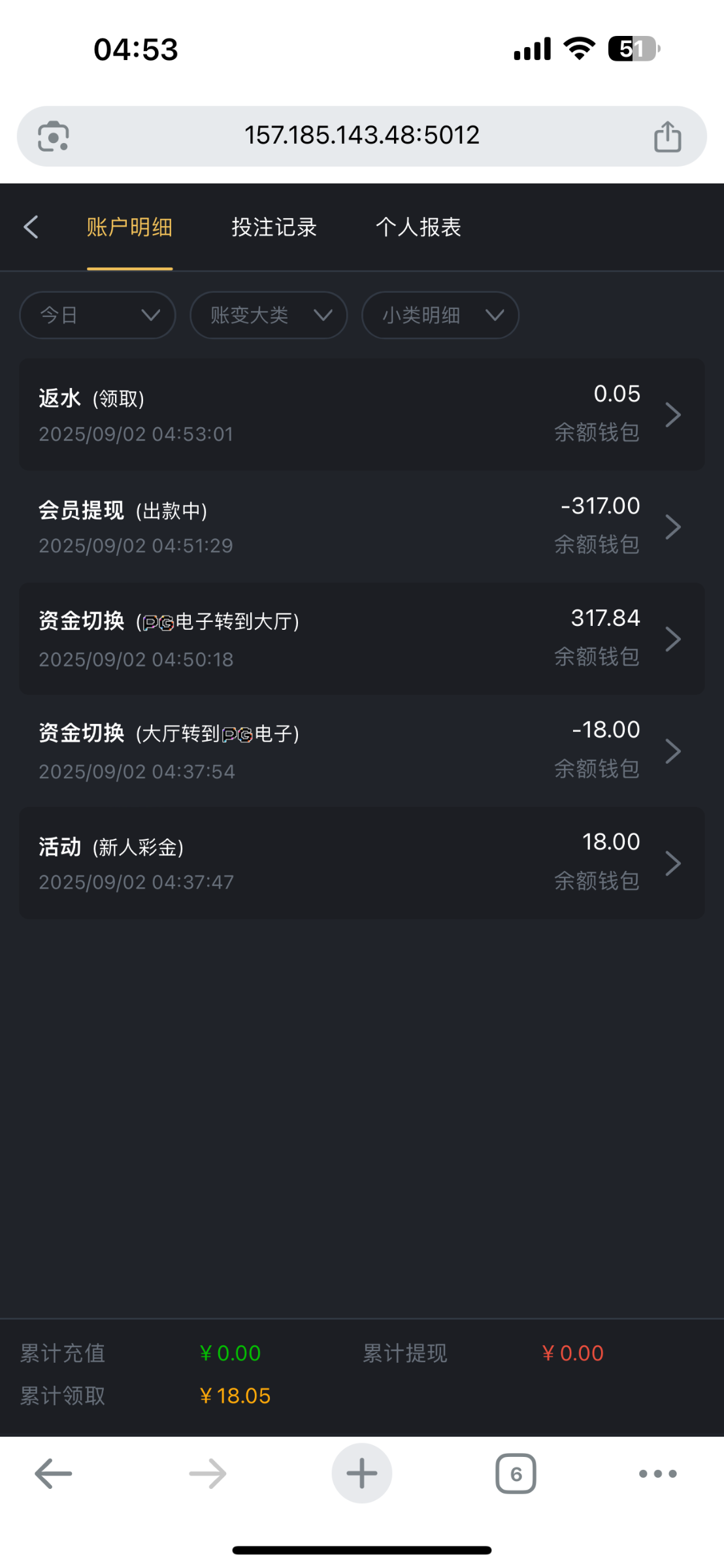
Task: Show the open browser tabs
Action: [516, 1473]
